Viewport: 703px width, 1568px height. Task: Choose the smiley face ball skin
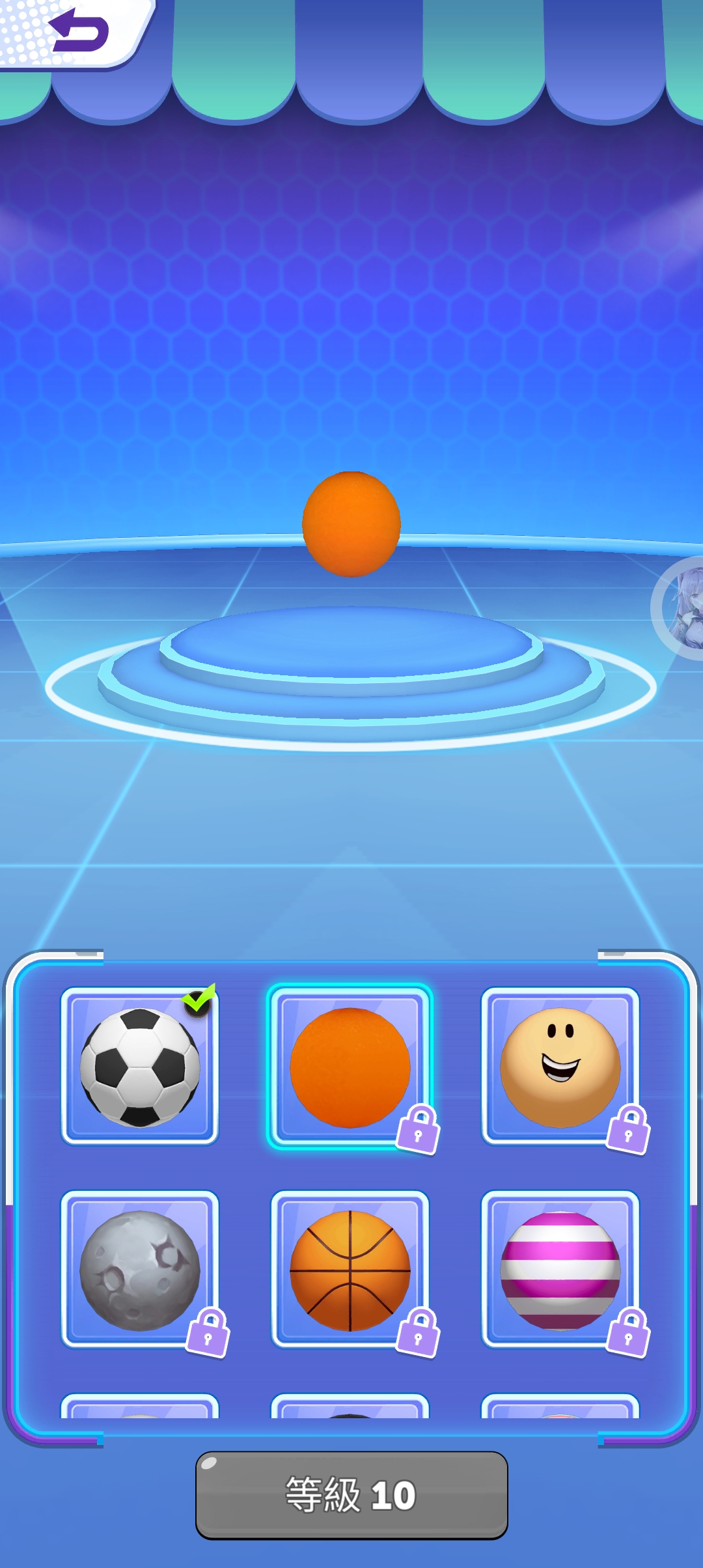point(560,1067)
